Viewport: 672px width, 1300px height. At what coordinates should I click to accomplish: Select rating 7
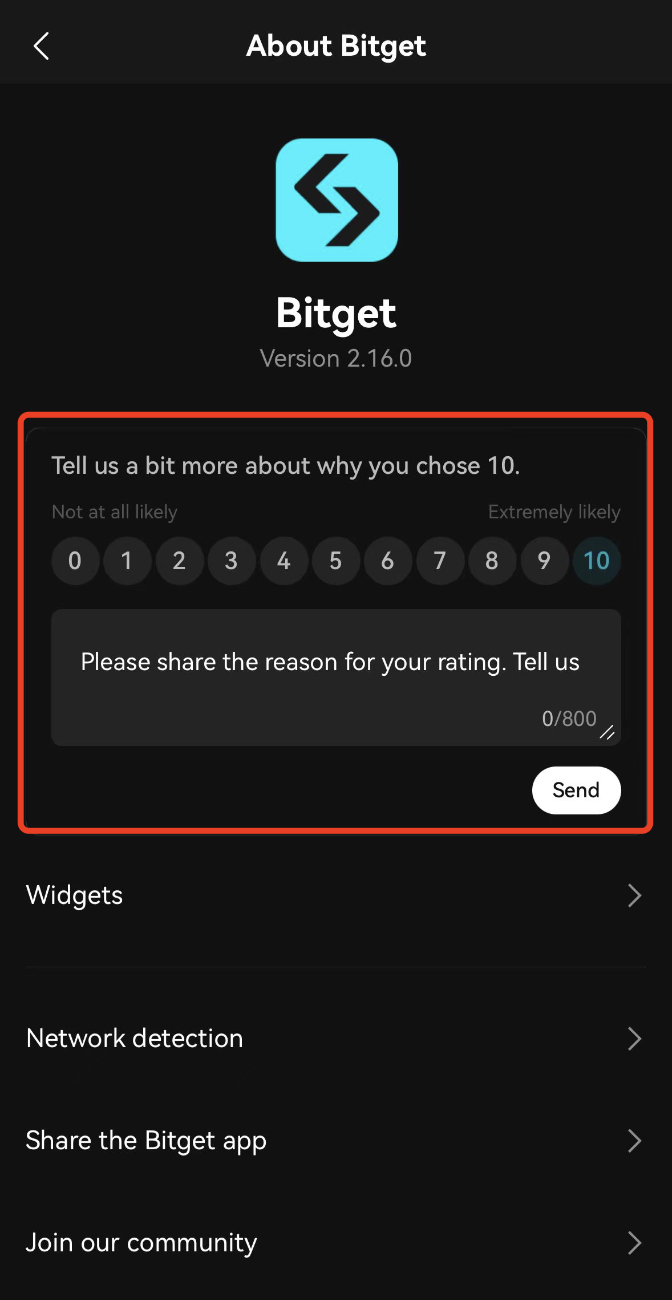coord(440,561)
